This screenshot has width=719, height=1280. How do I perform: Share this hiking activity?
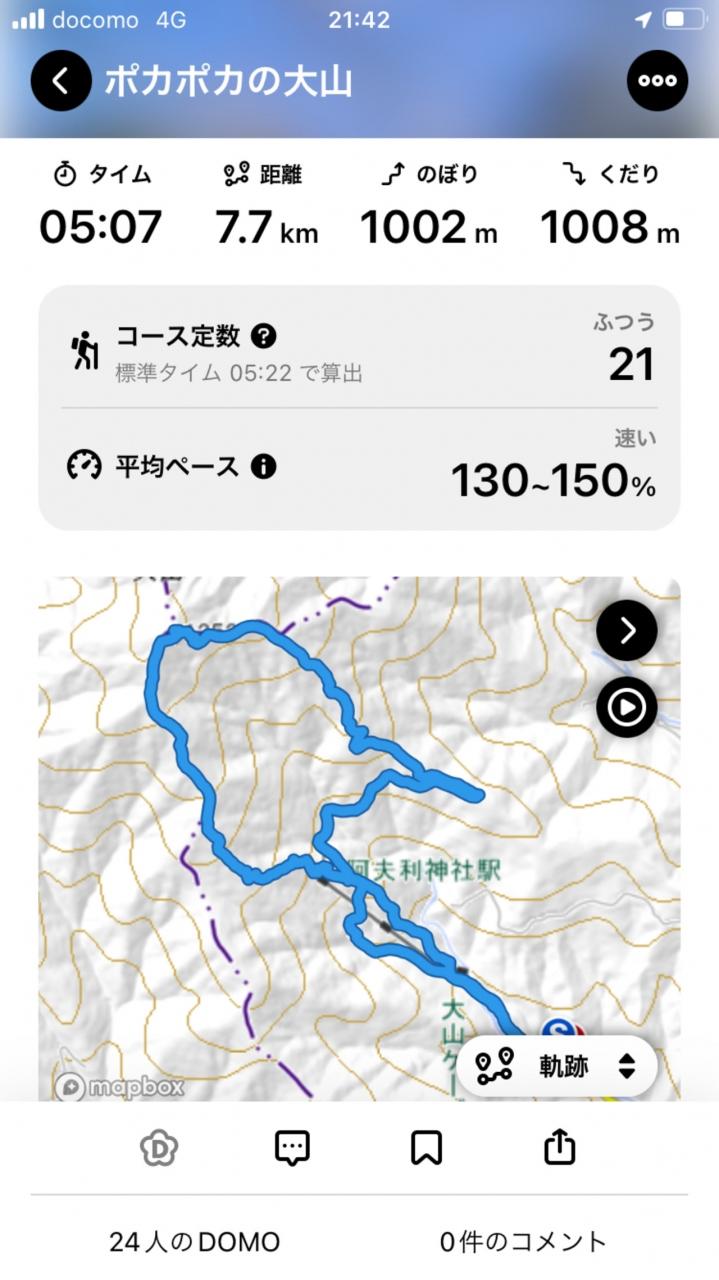[x=560, y=1148]
